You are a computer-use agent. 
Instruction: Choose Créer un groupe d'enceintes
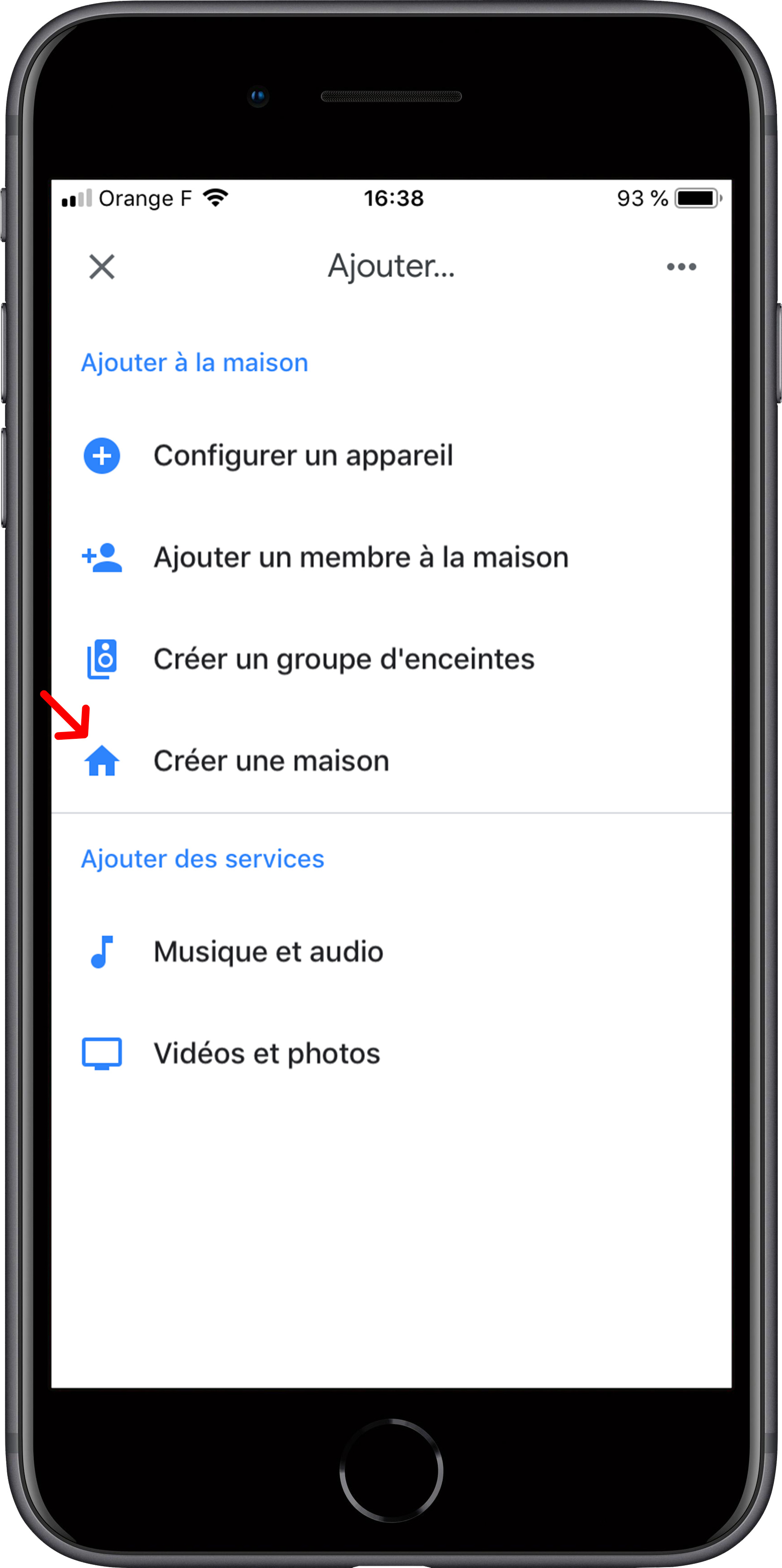click(x=343, y=659)
